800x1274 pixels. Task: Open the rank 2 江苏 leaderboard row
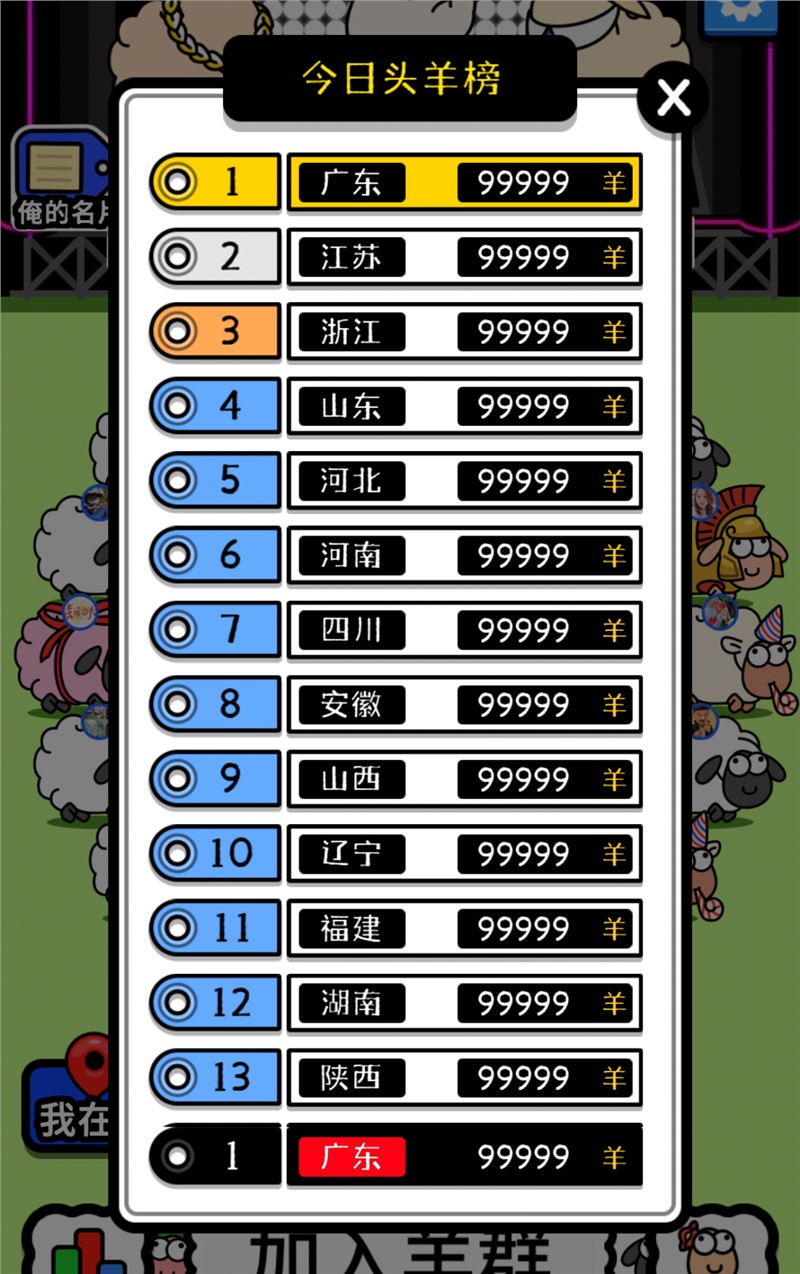[x=464, y=257]
